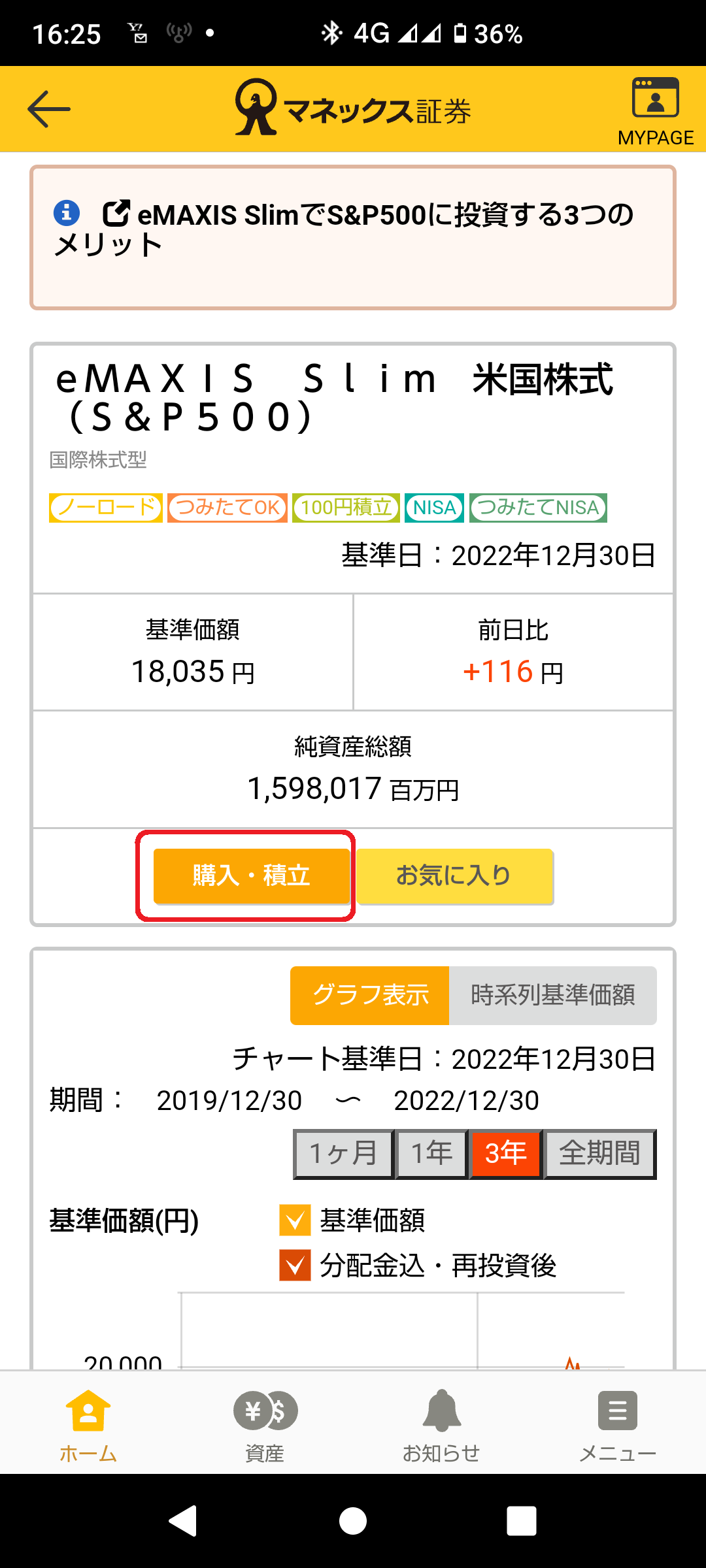Select the 1年 chart period
The image size is (706, 1568).
[x=431, y=1154]
